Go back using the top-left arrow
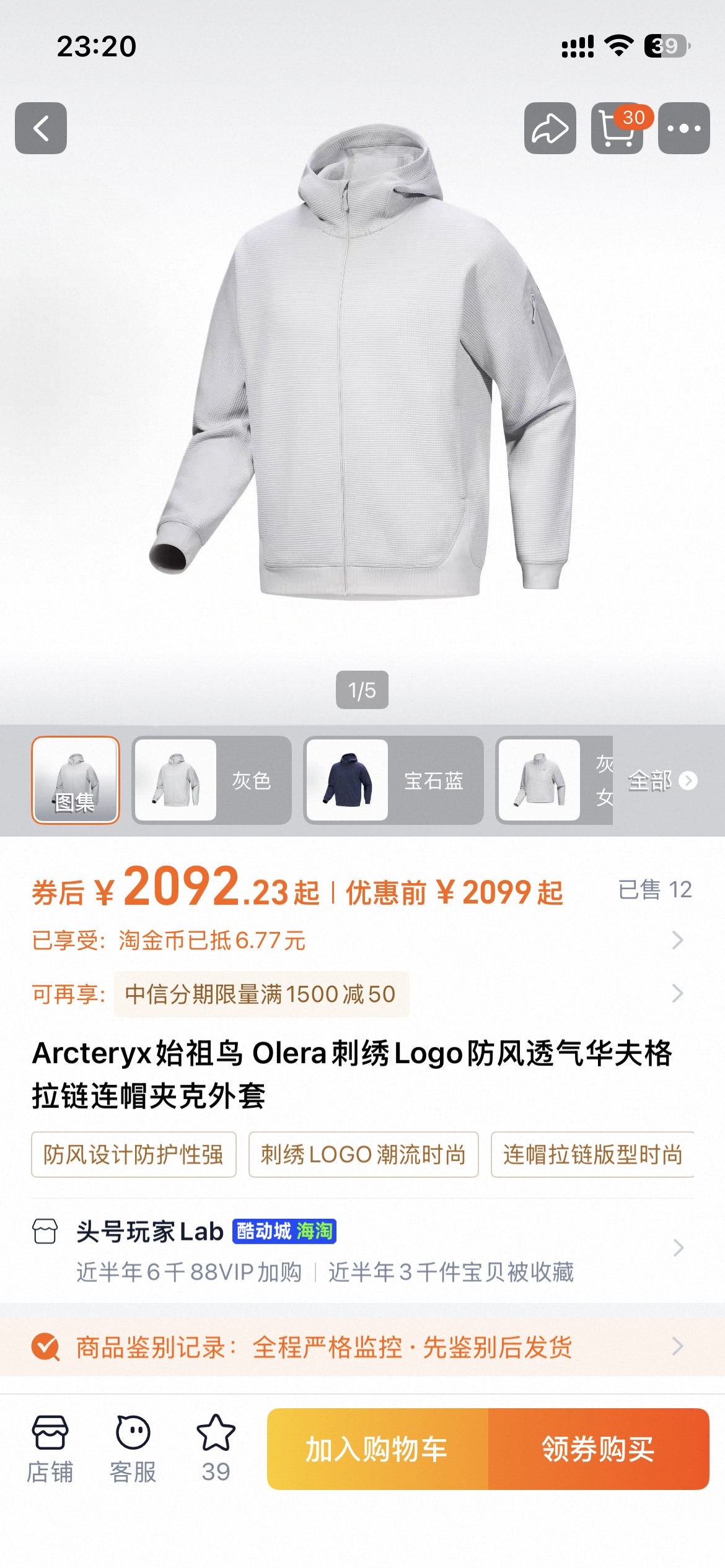The height and width of the screenshot is (1568, 725). [41, 128]
